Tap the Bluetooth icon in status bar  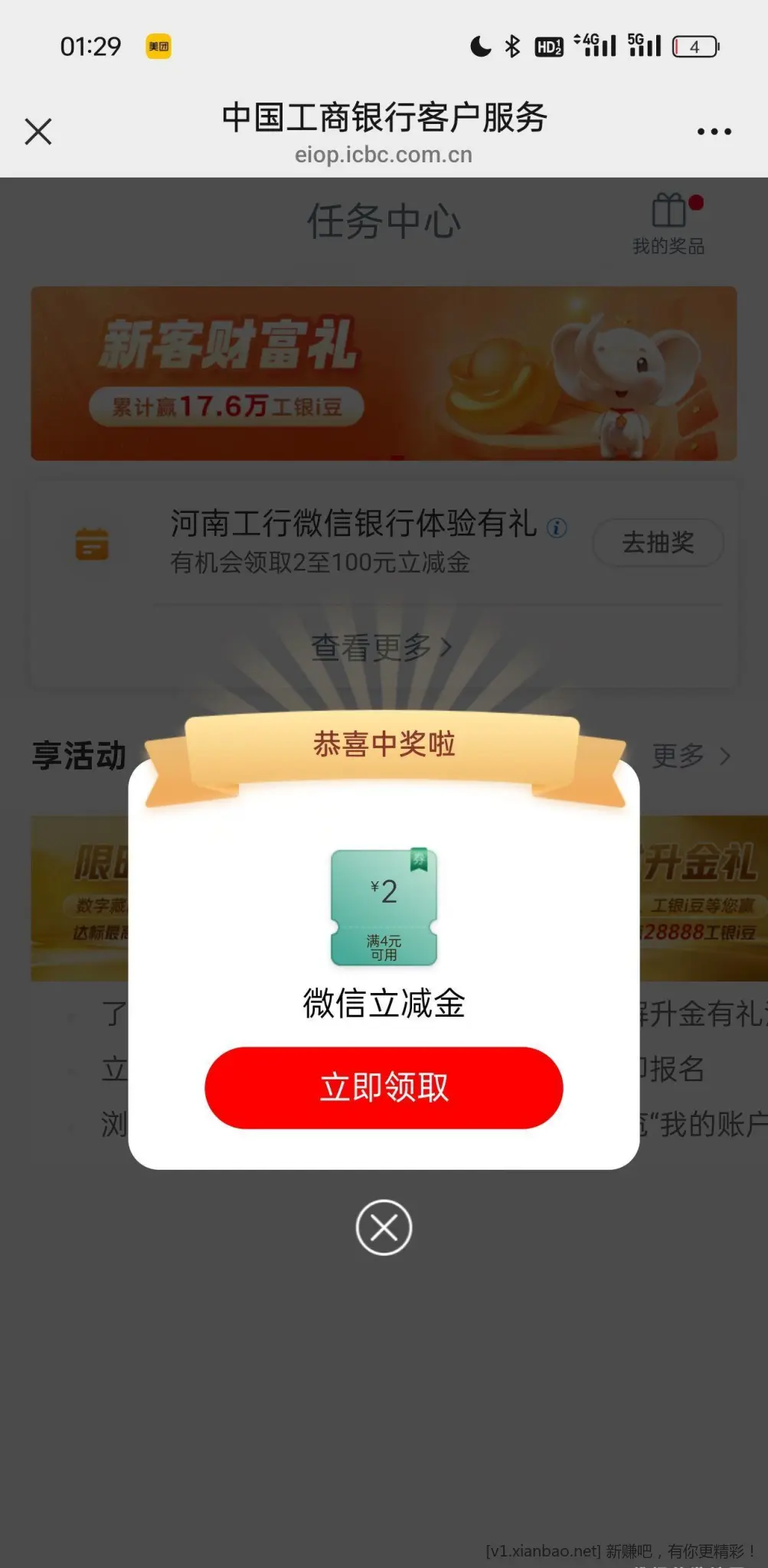511,46
